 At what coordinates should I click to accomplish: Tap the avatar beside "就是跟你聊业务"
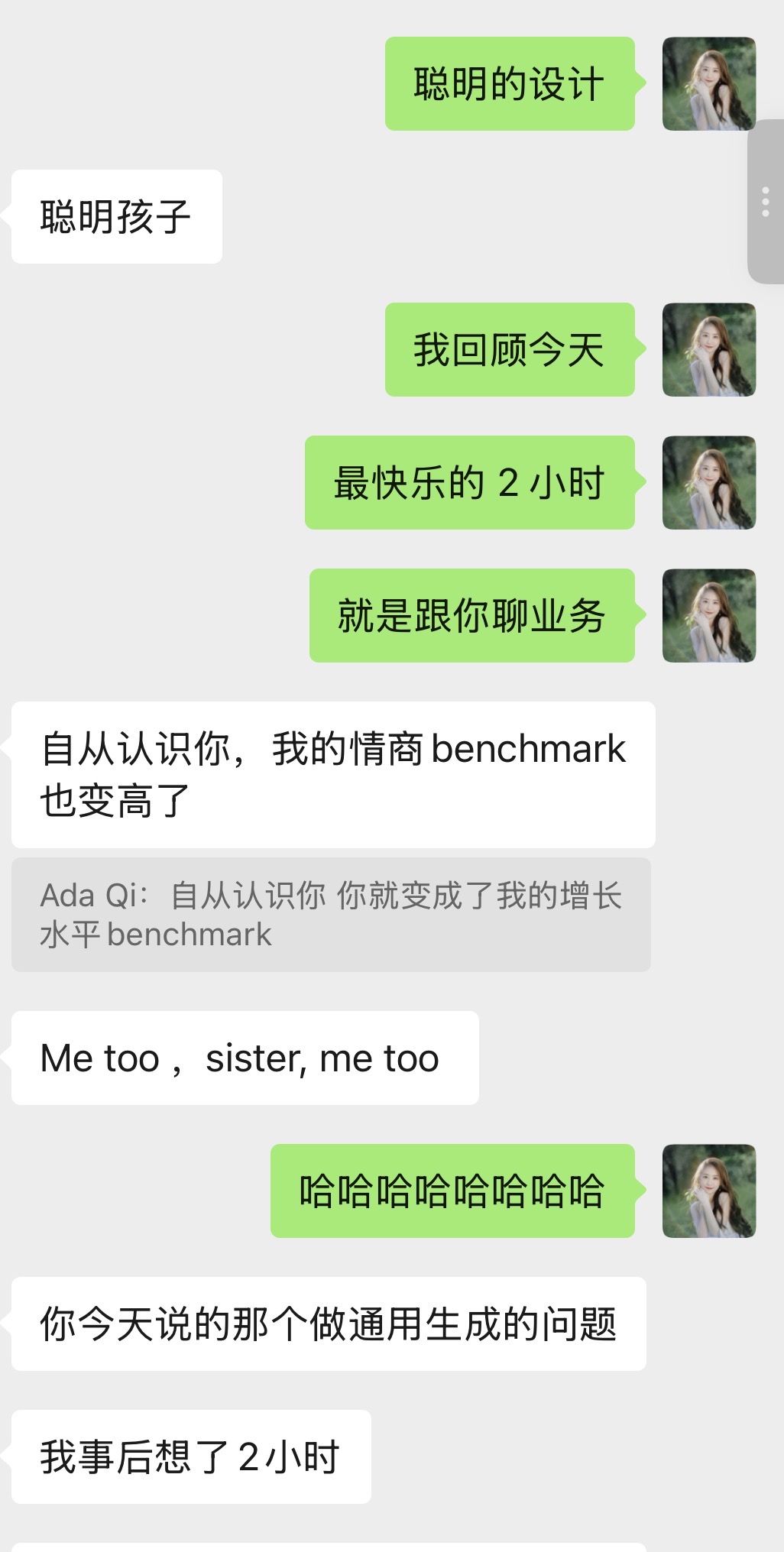point(708,616)
